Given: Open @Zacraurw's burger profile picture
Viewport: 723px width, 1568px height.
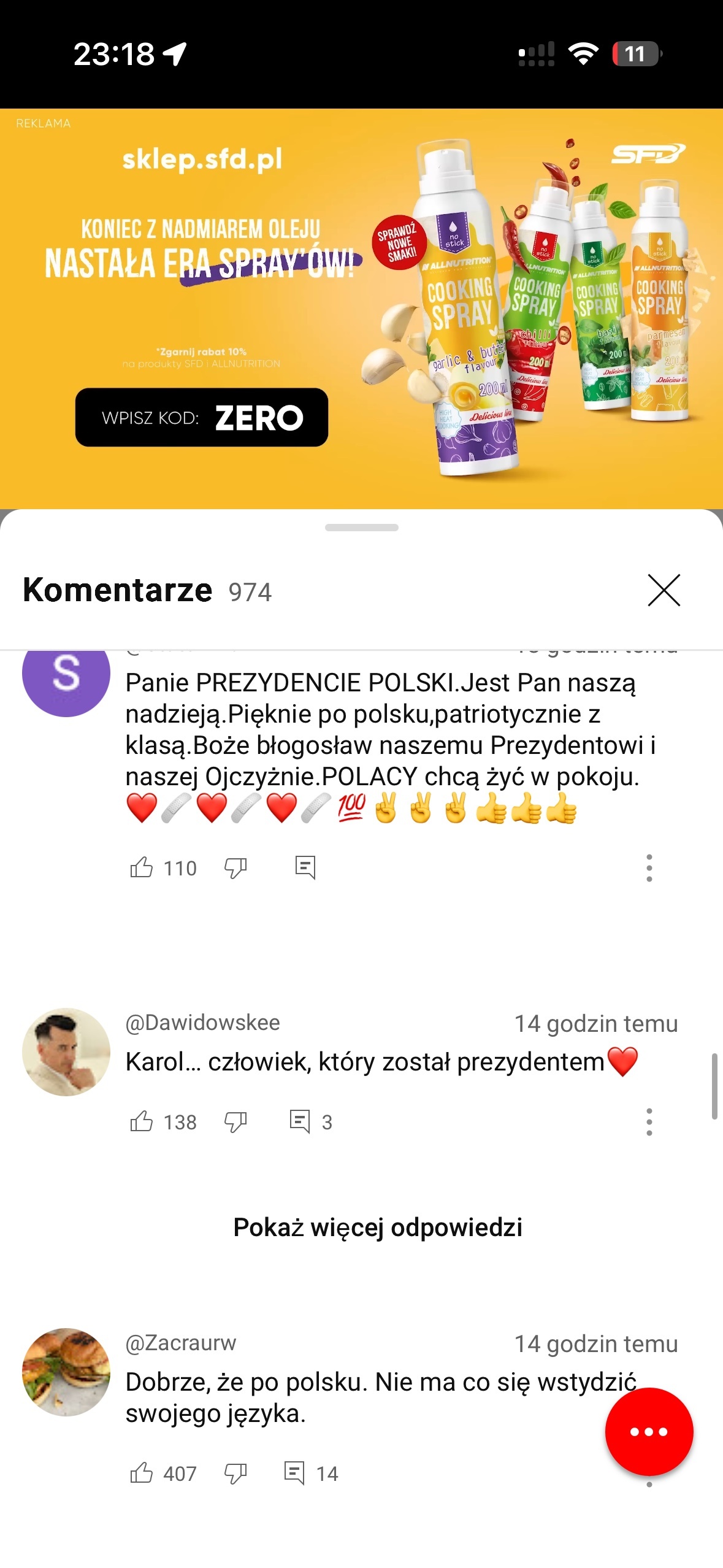Looking at the screenshot, I should click(66, 1372).
